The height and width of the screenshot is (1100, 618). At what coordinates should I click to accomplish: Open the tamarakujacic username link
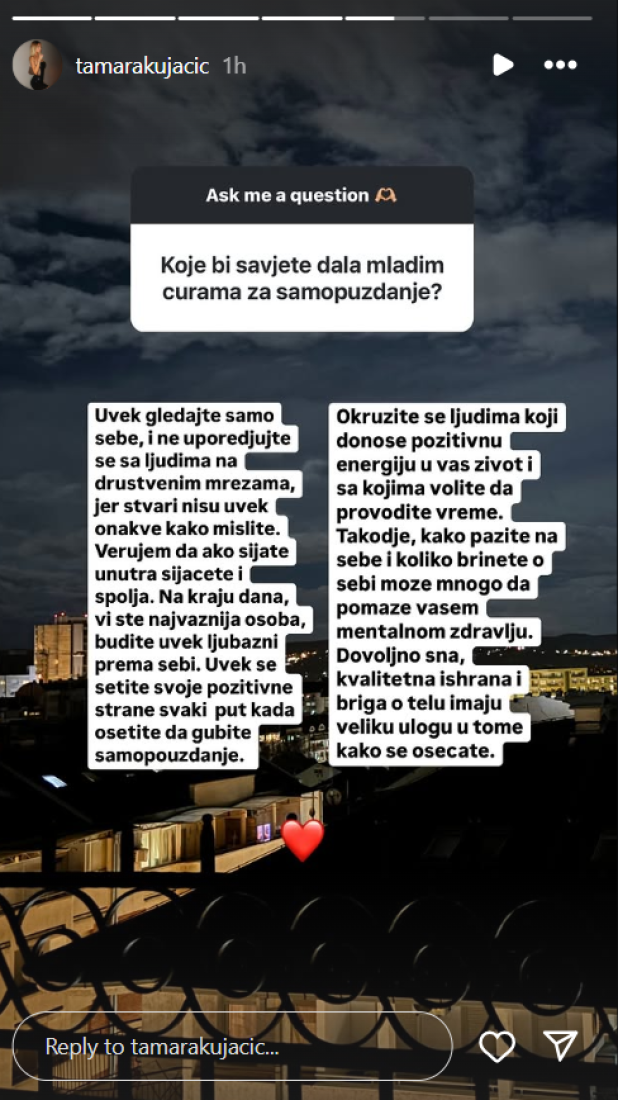[x=142, y=66]
